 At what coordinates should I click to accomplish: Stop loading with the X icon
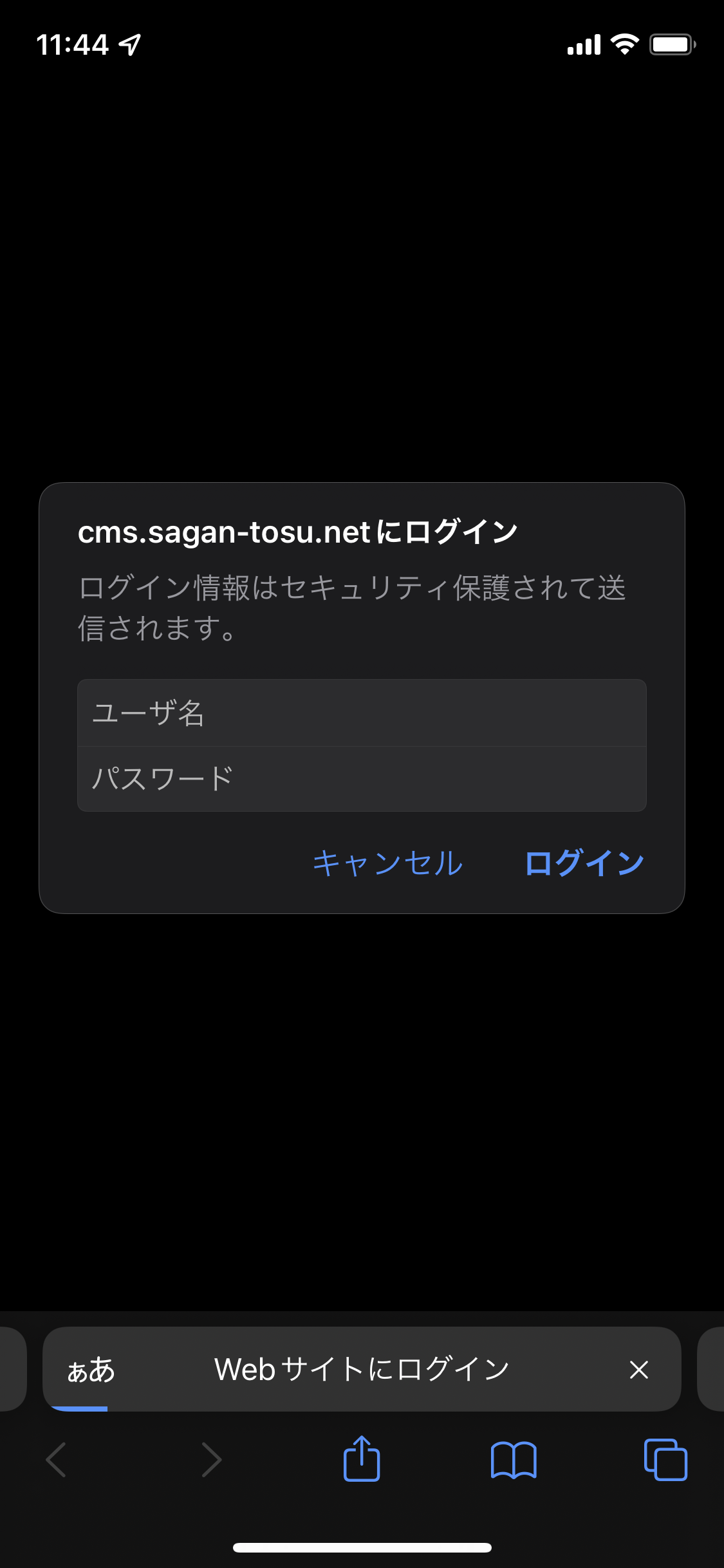(x=638, y=1369)
